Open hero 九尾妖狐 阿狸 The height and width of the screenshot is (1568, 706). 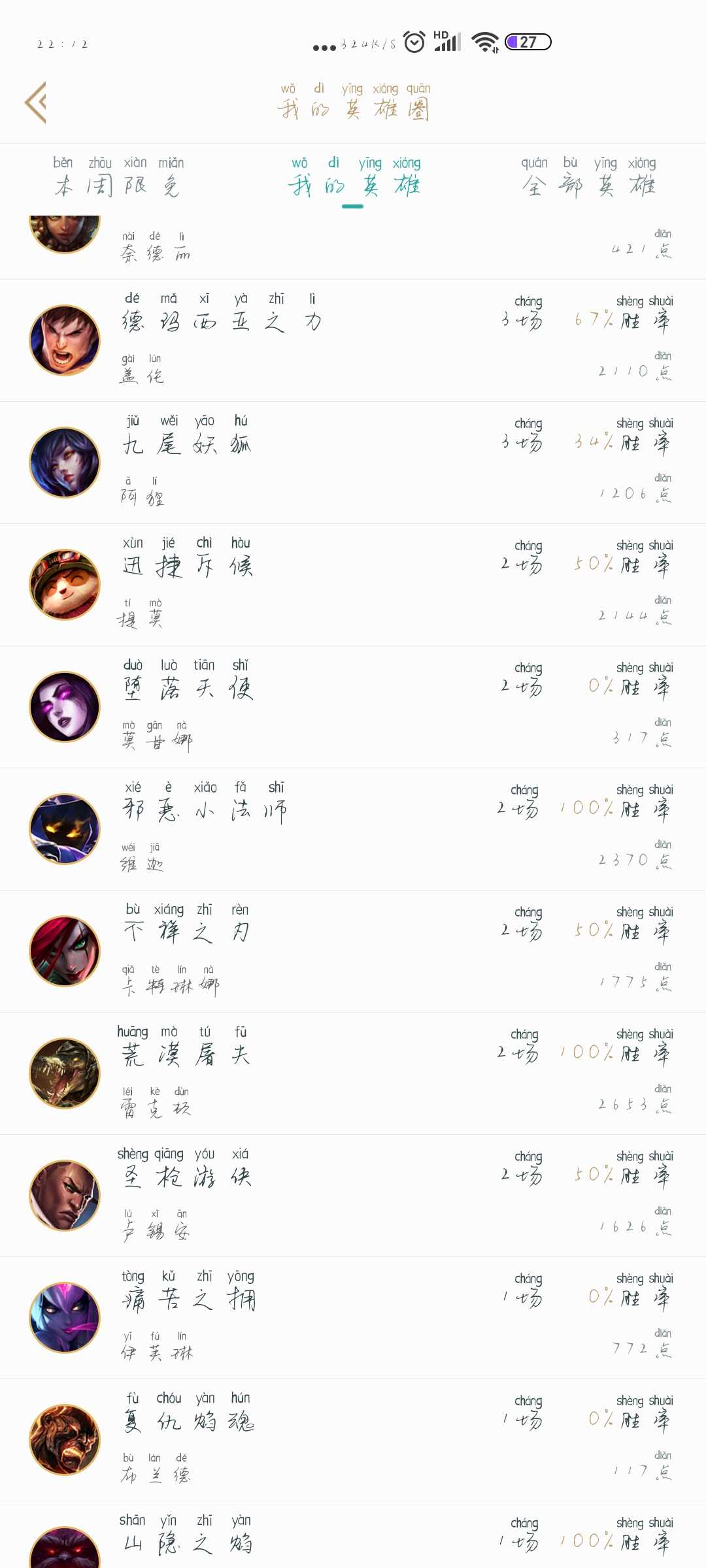point(353,463)
